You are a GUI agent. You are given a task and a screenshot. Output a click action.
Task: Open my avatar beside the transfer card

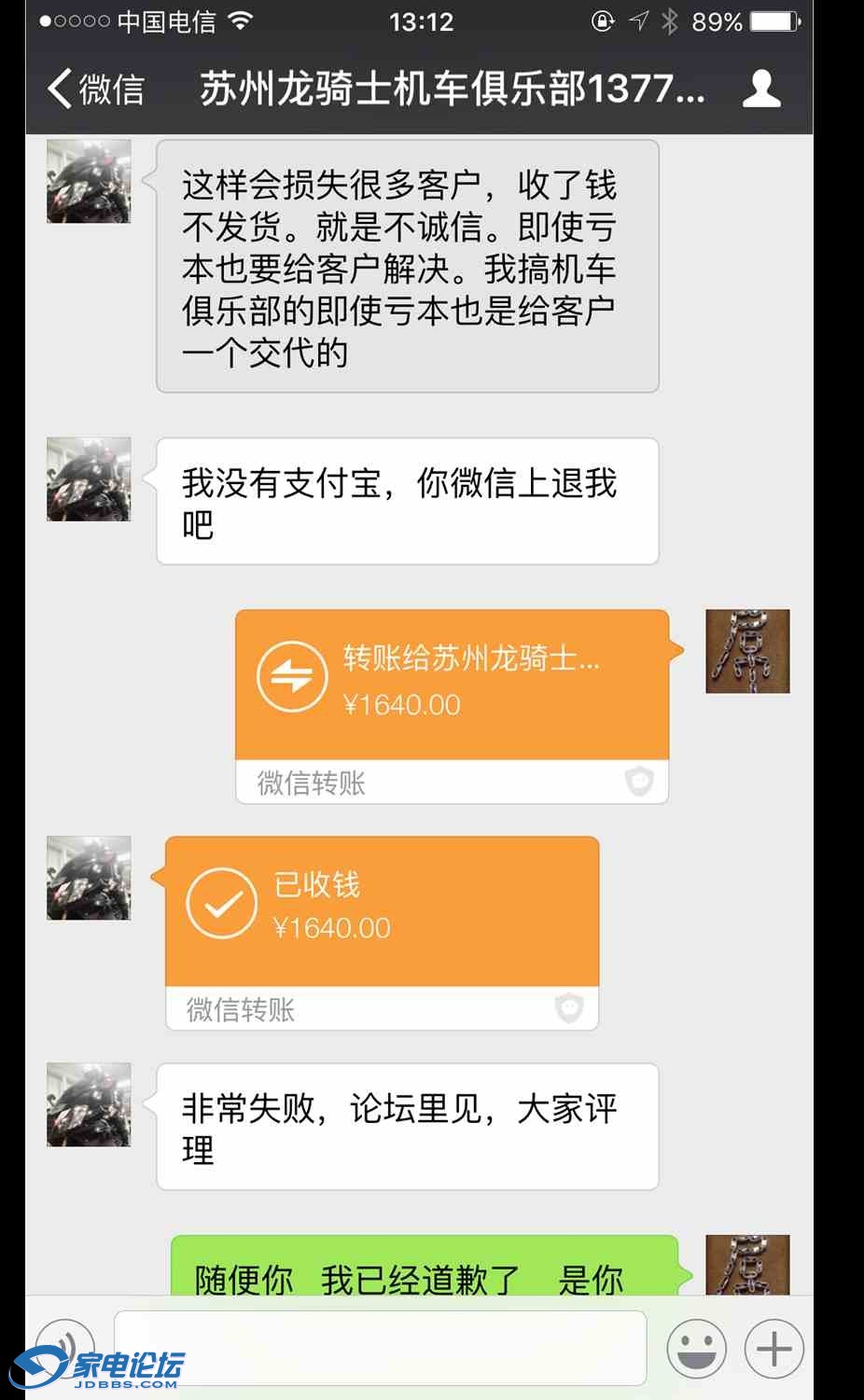(x=747, y=651)
